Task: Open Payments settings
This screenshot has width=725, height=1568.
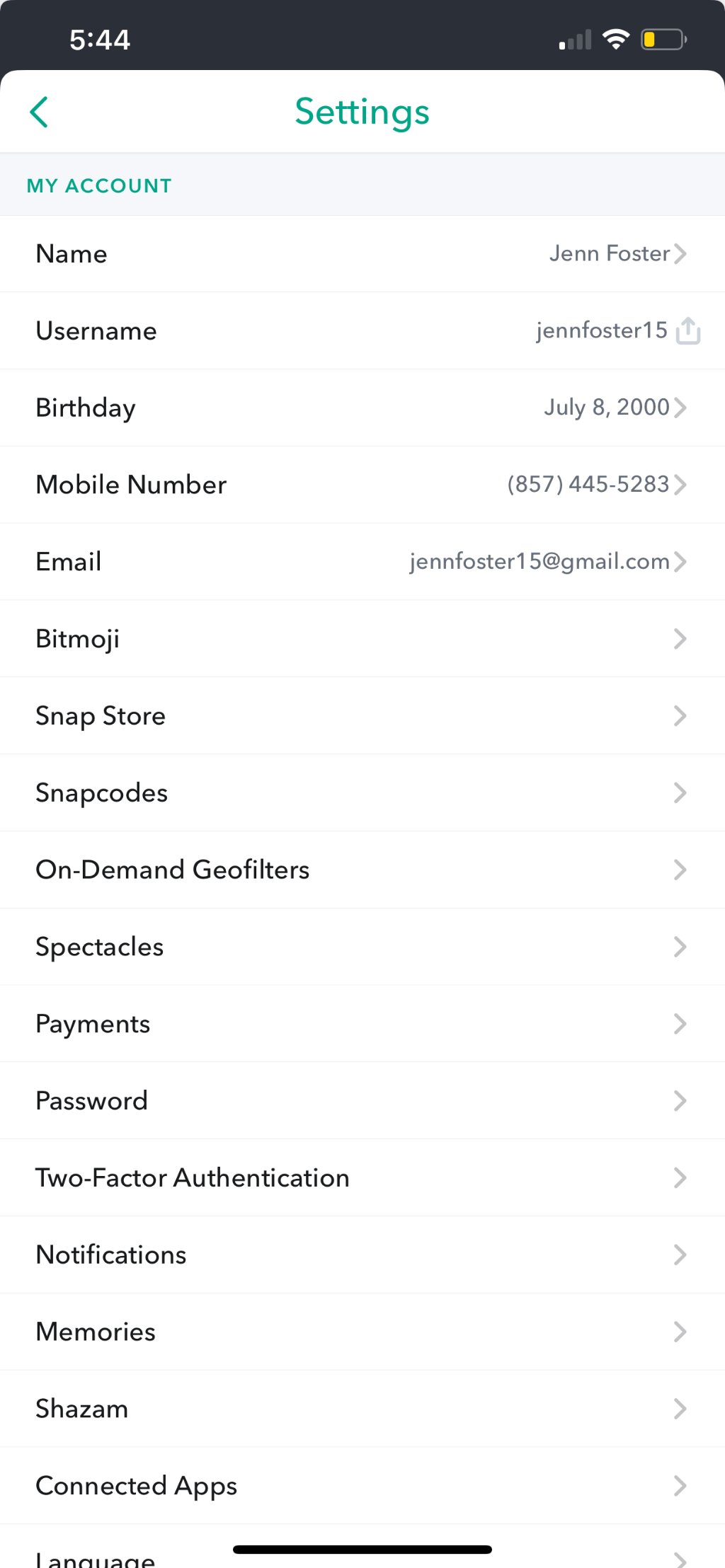Action: [x=362, y=1025]
